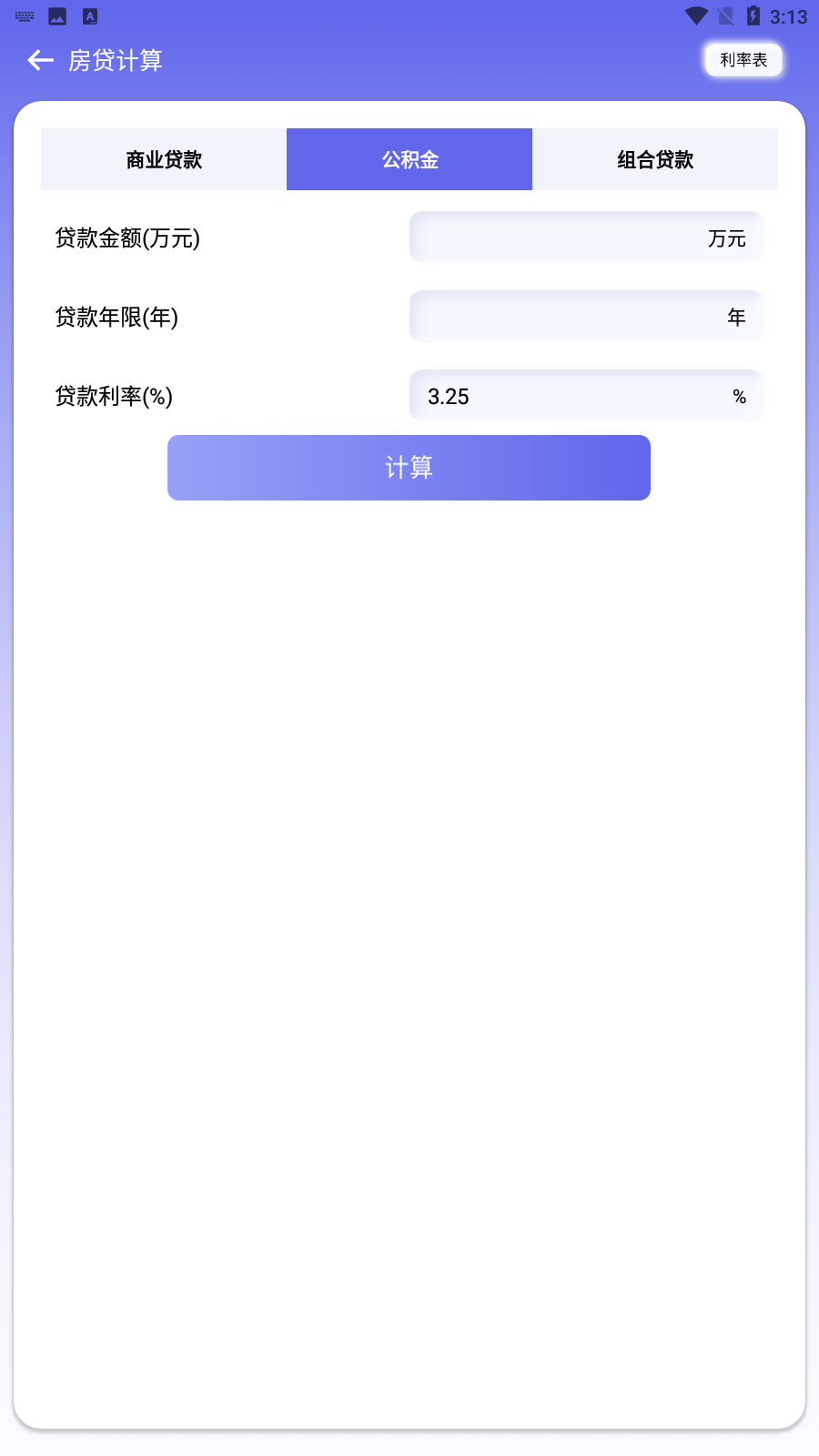The width and height of the screenshot is (819, 1456).
Task: Click the 万元 unit label
Action: 725,238
